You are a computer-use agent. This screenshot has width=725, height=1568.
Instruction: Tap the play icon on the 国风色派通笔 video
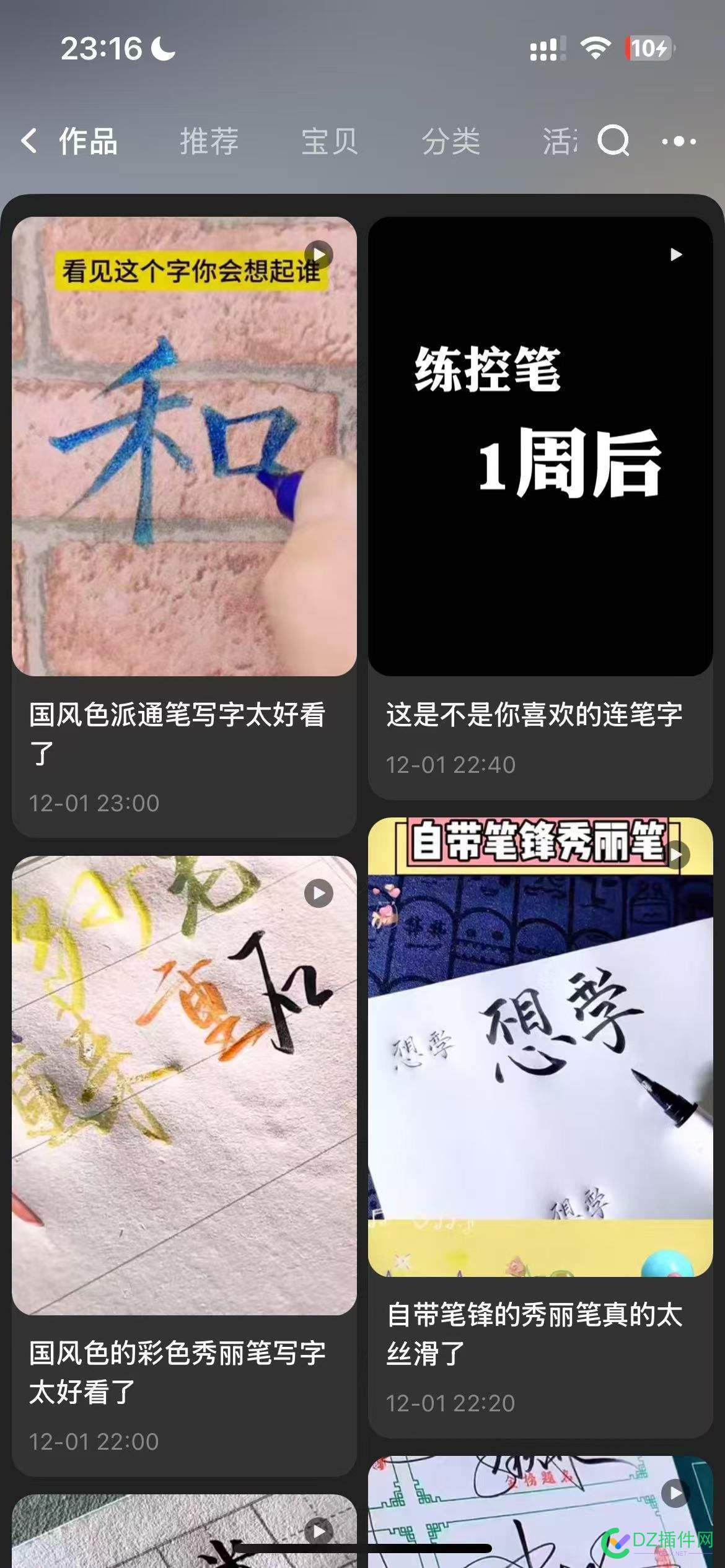click(x=320, y=254)
